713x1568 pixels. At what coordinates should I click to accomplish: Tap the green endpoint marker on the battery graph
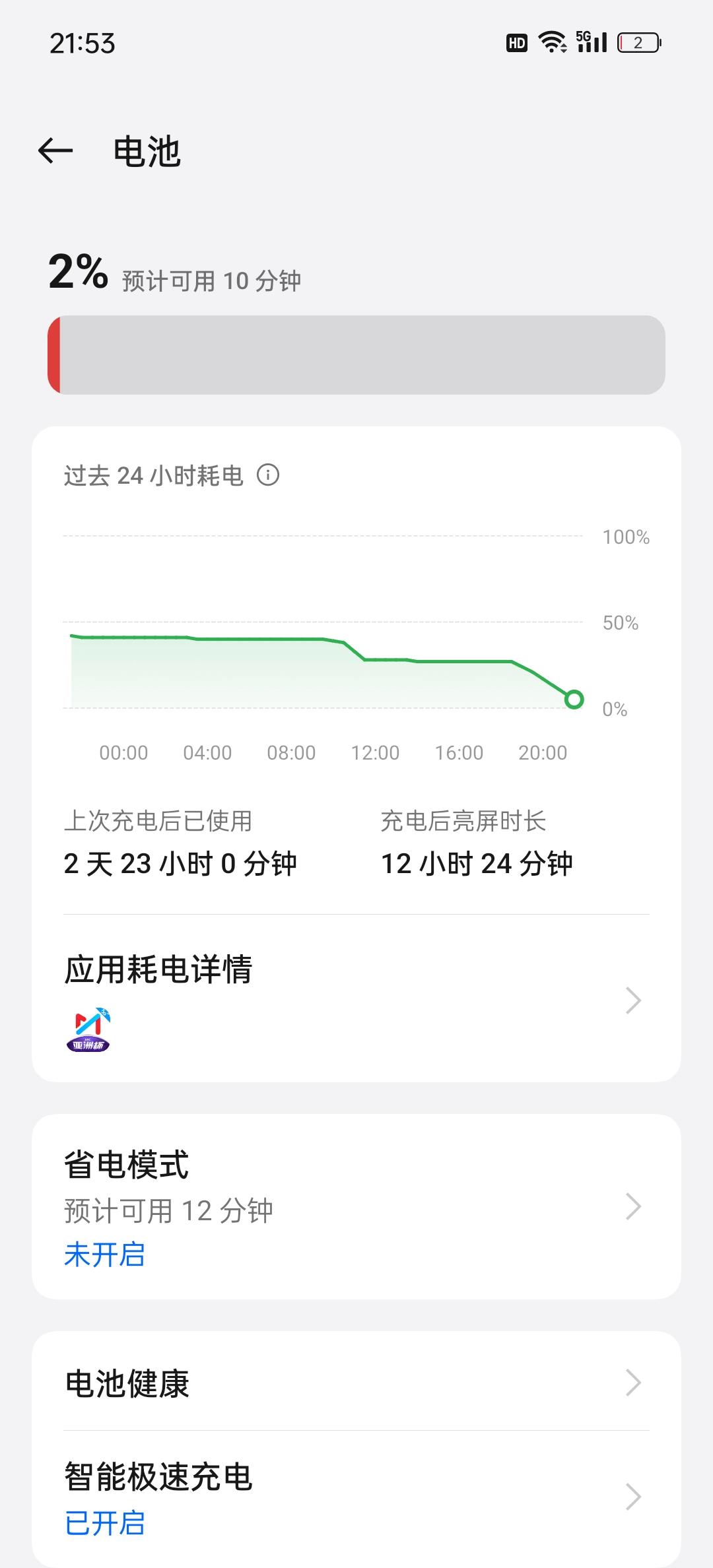tap(574, 701)
